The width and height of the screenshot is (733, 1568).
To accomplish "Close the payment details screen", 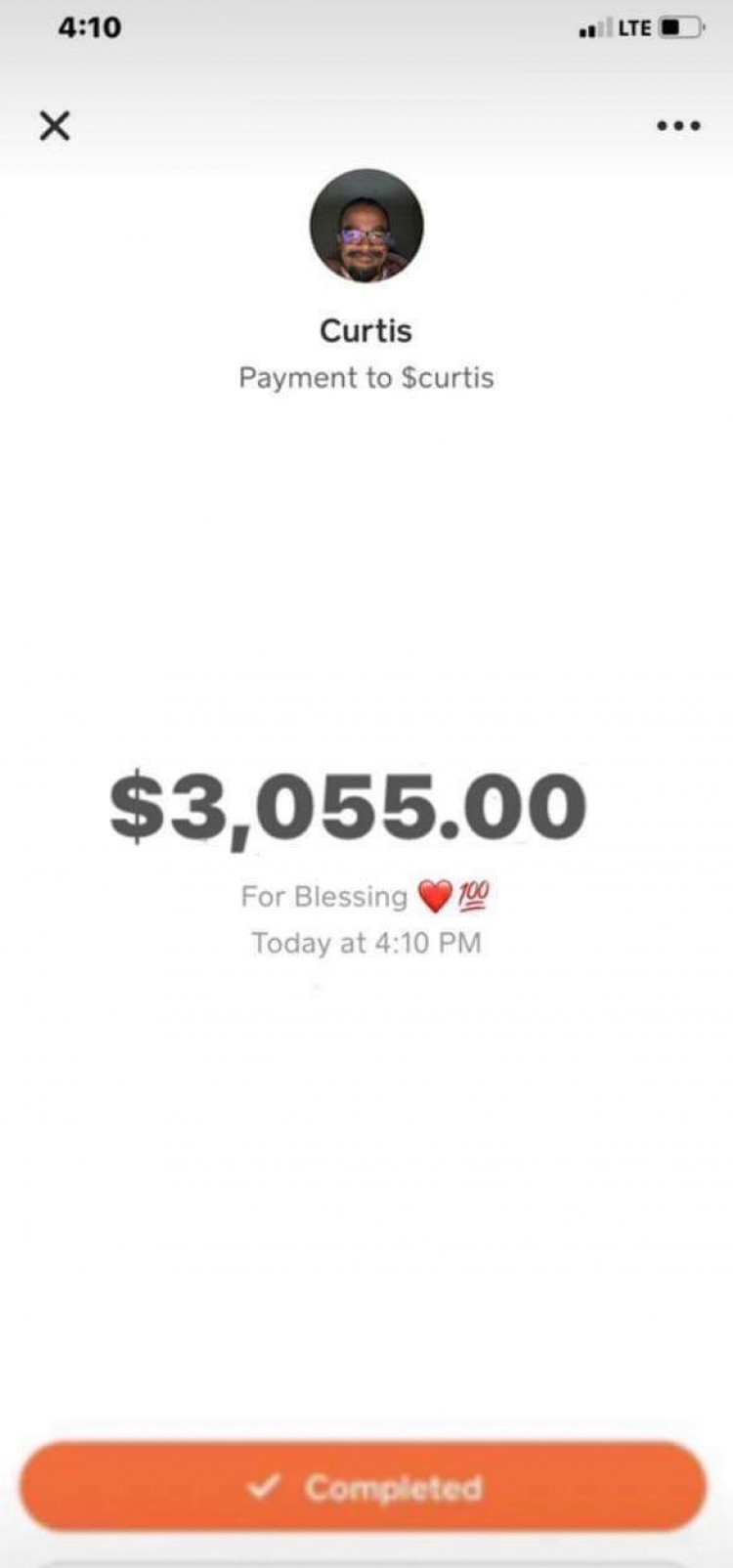I will 55,125.
